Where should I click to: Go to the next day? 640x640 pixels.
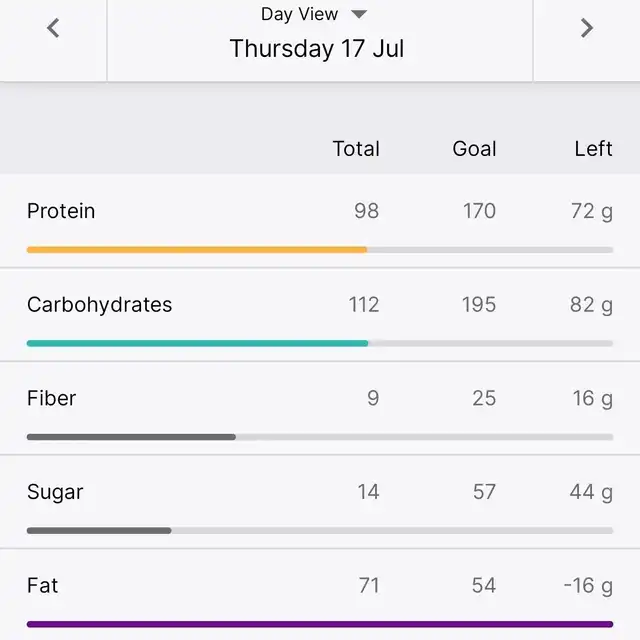[587, 29]
